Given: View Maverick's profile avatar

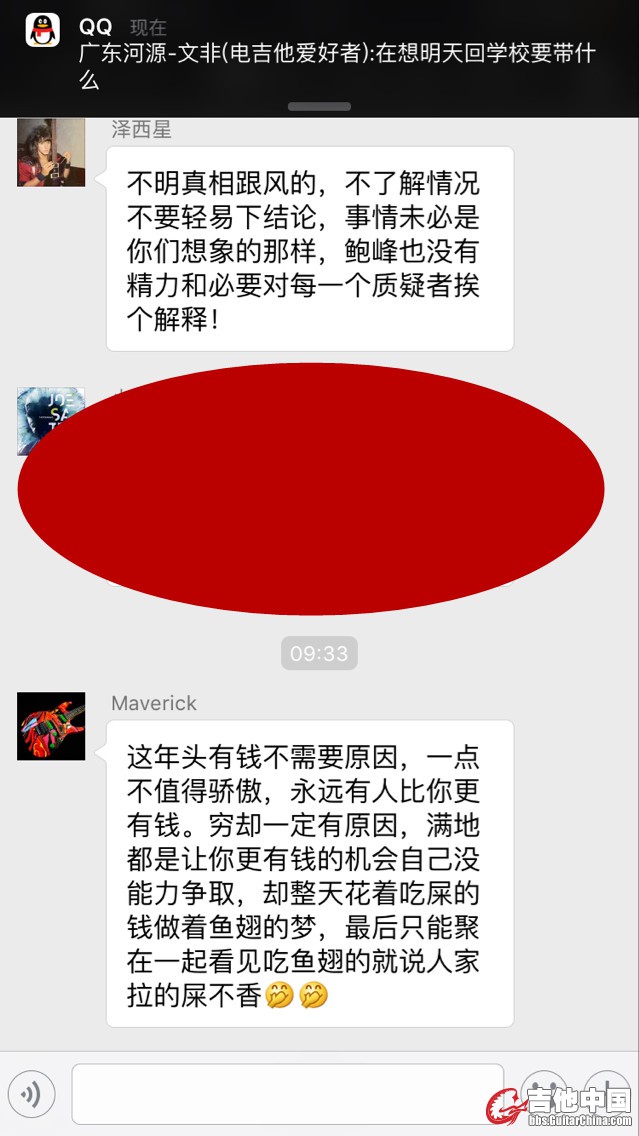Looking at the screenshot, I should point(51,726).
